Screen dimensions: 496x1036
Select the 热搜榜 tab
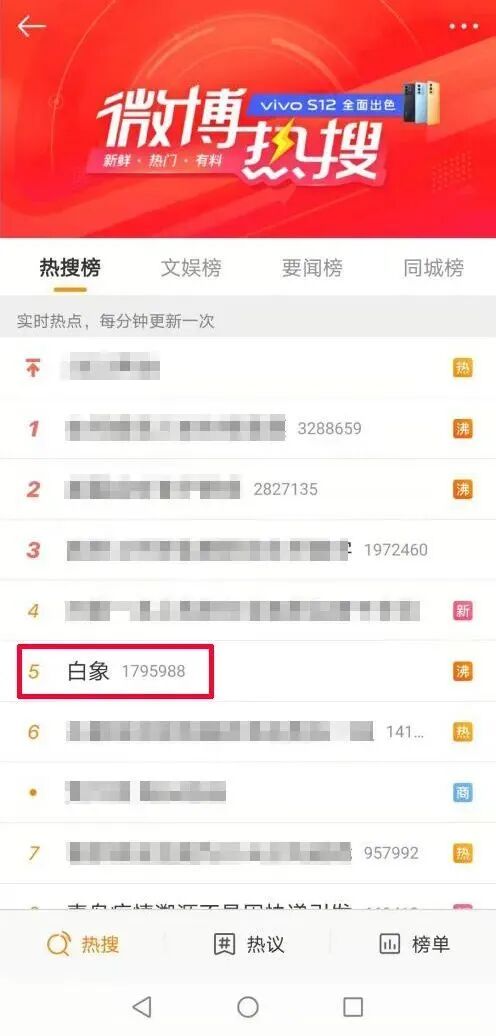70,268
